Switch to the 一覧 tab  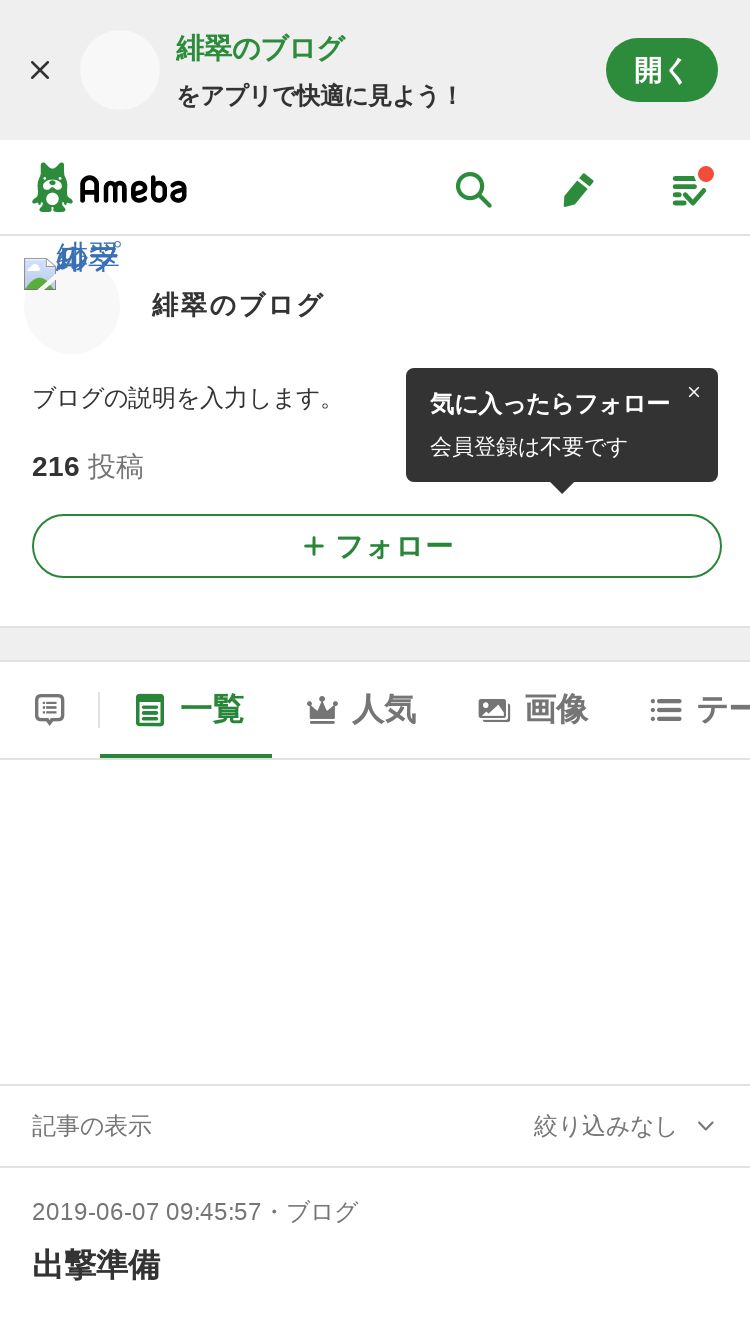click(x=186, y=710)
